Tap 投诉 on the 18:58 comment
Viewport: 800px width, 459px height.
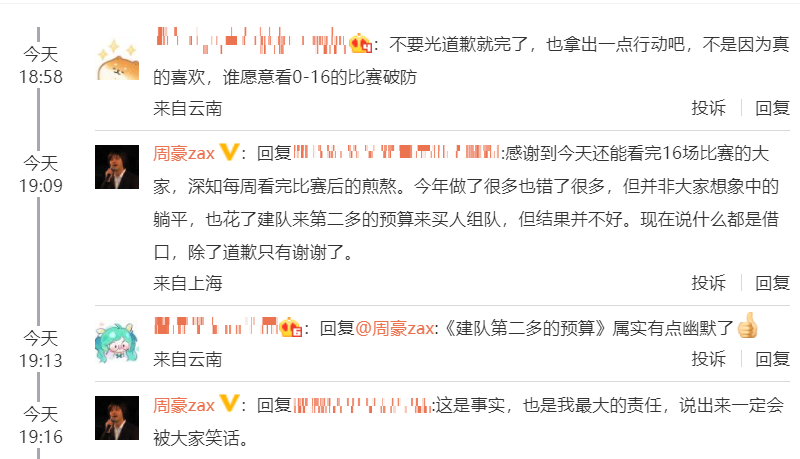[708, 108]
